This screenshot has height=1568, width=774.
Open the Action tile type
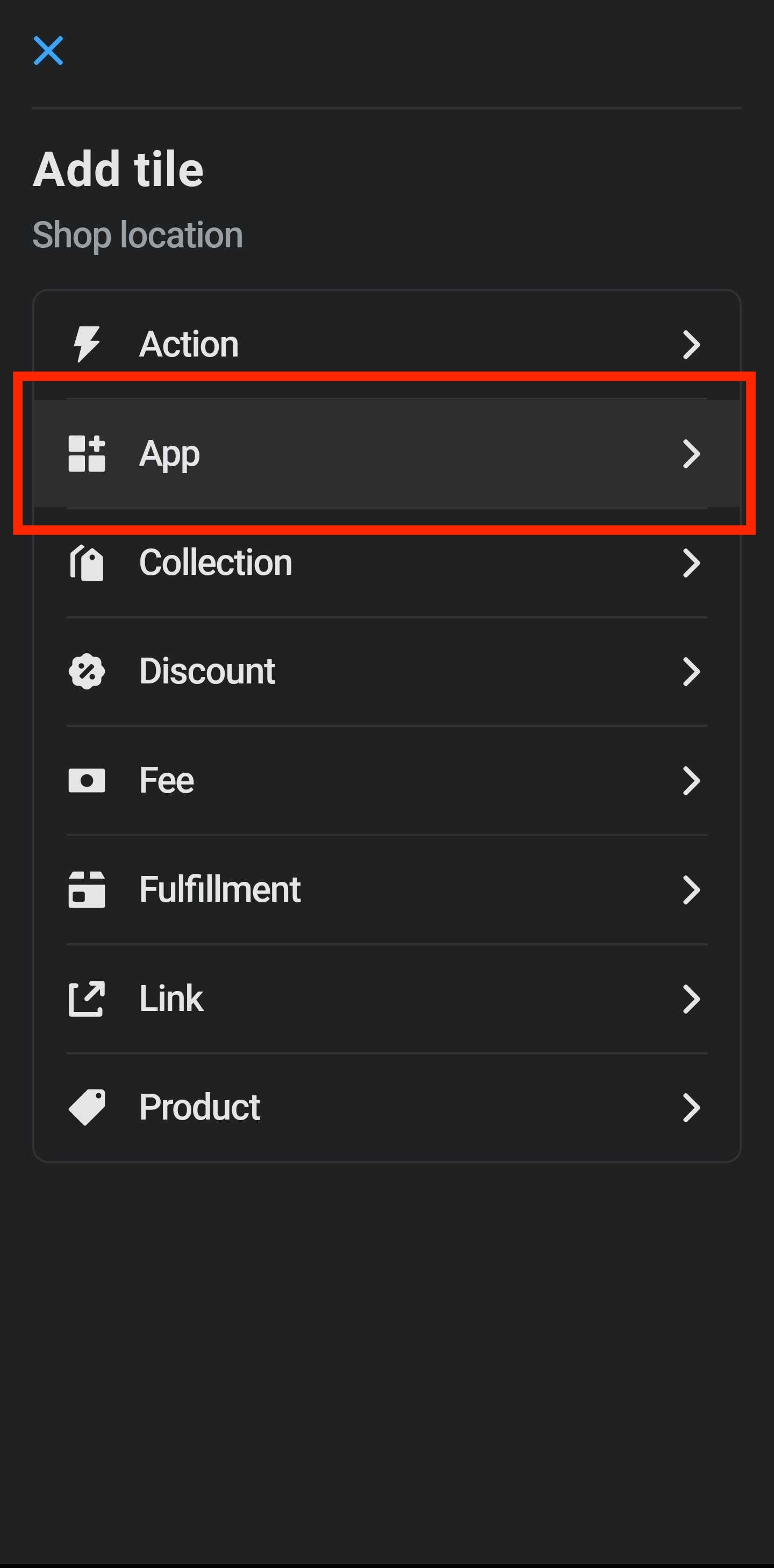pyautogui.click(x=386, y=345)
